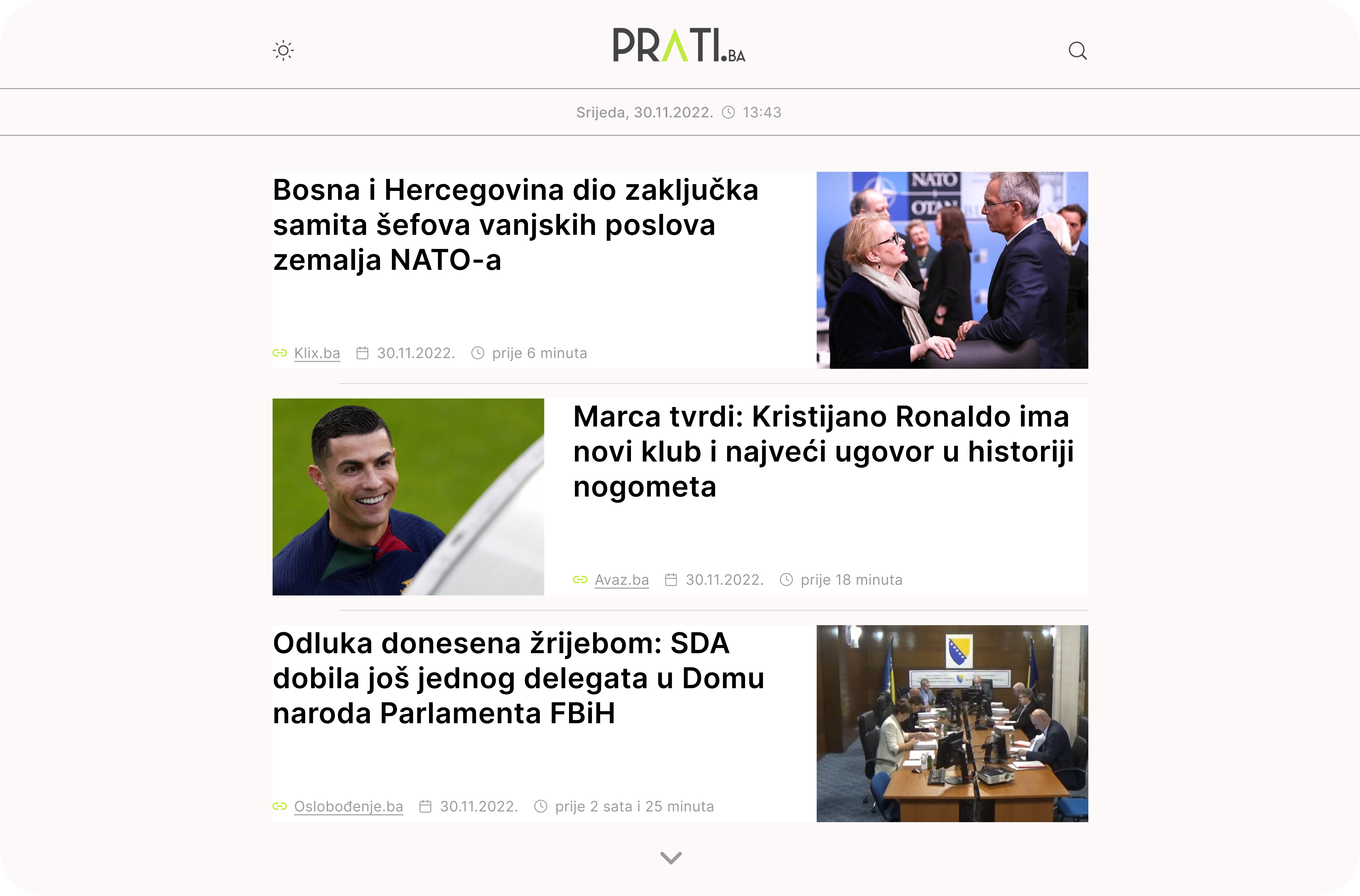Open the SDA delegate article from Oslobođenje
The height and width of the screenshot is (896, 1360).
[518, 678]
